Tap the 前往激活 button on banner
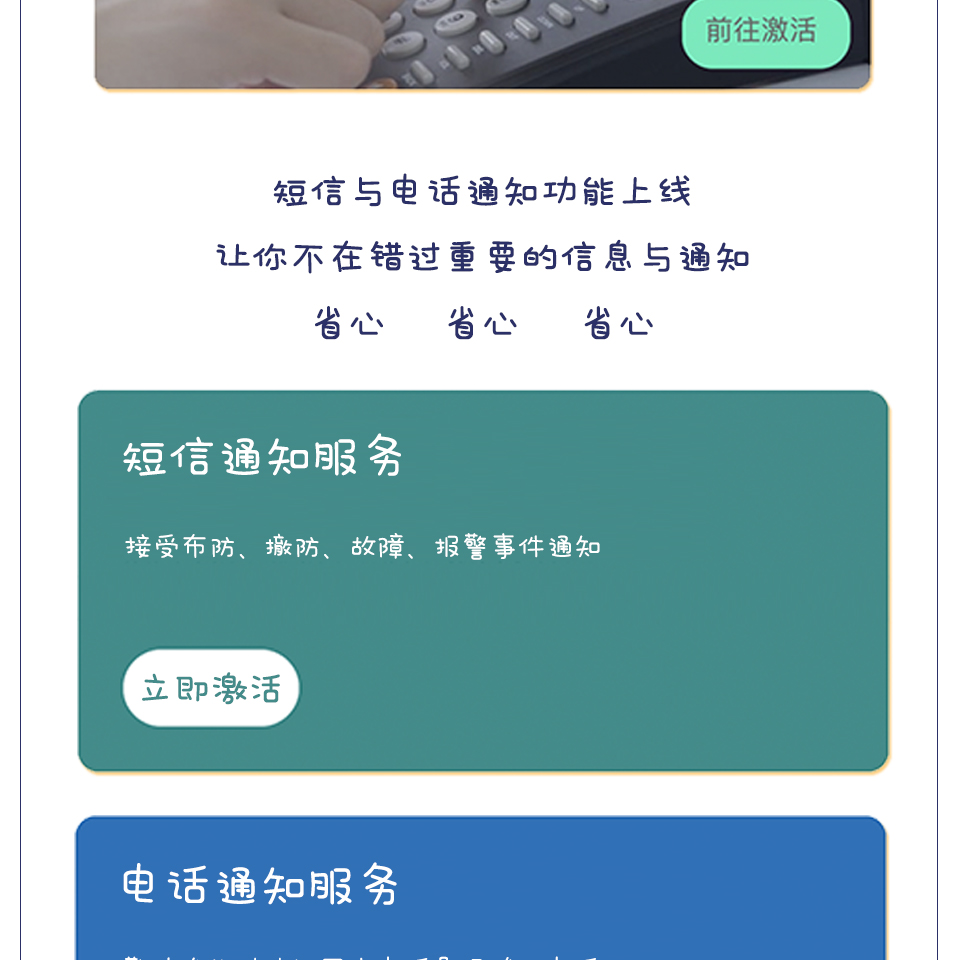Screen dimensions: 960x960 pos(765,31)
